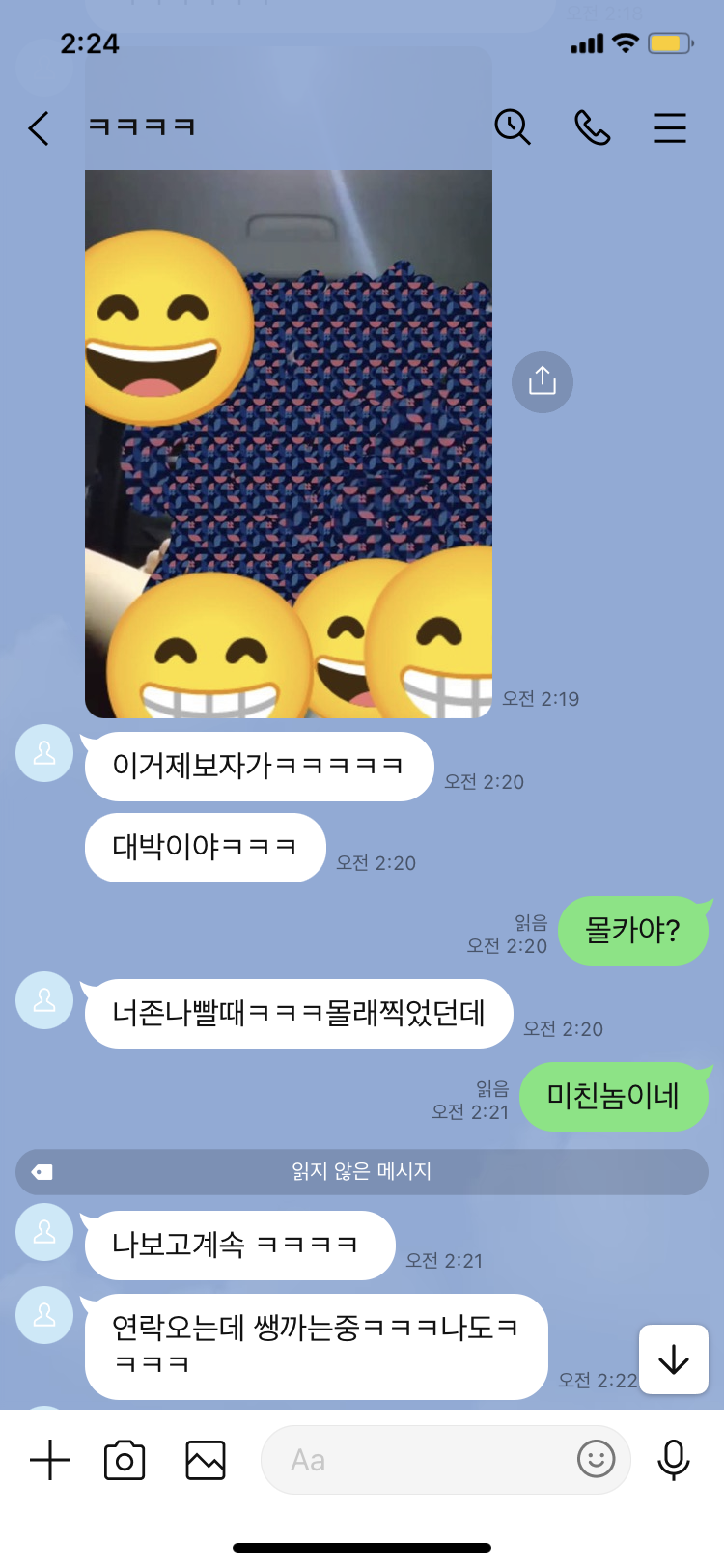Record a voice message
The width and height of the screenshot is (724, 1568).
(x=674, y=1460)
